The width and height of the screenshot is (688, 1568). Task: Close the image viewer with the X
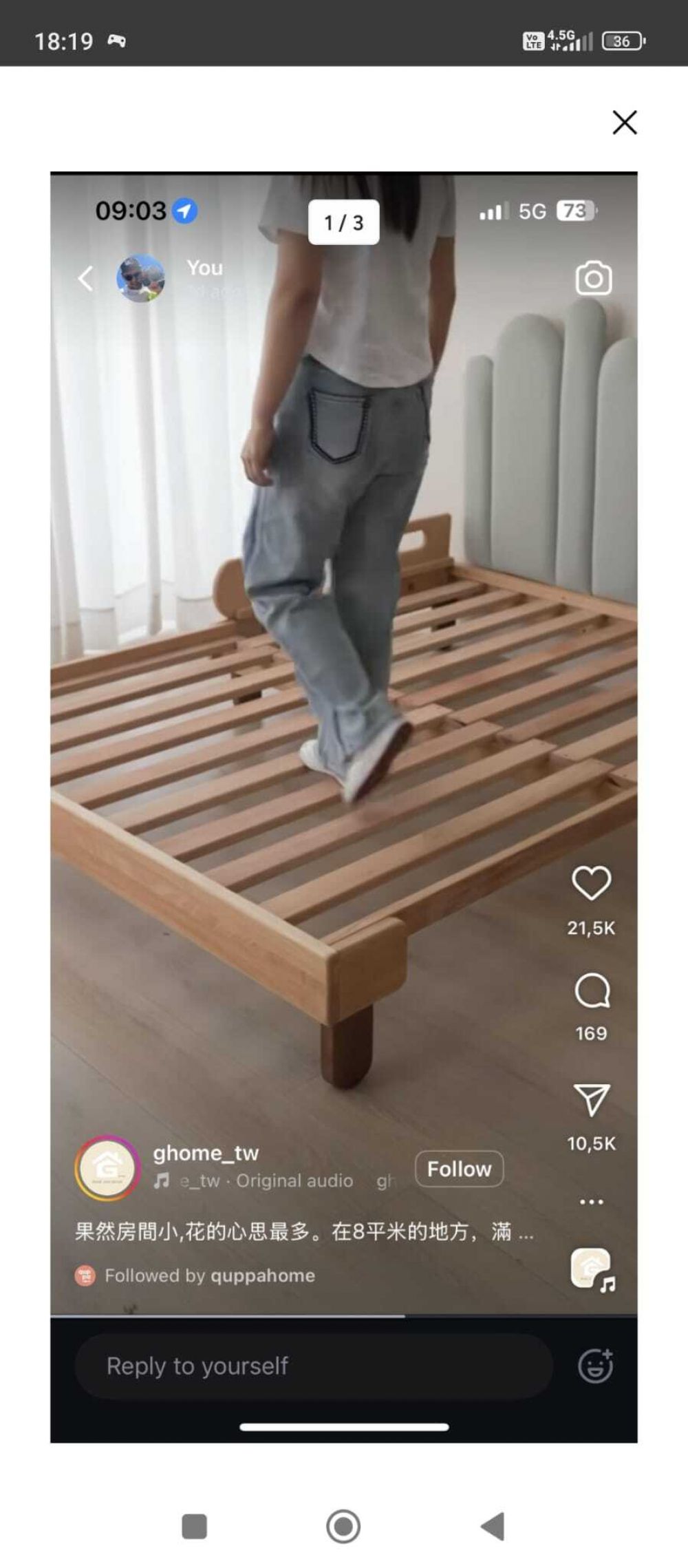coord(624,123)
